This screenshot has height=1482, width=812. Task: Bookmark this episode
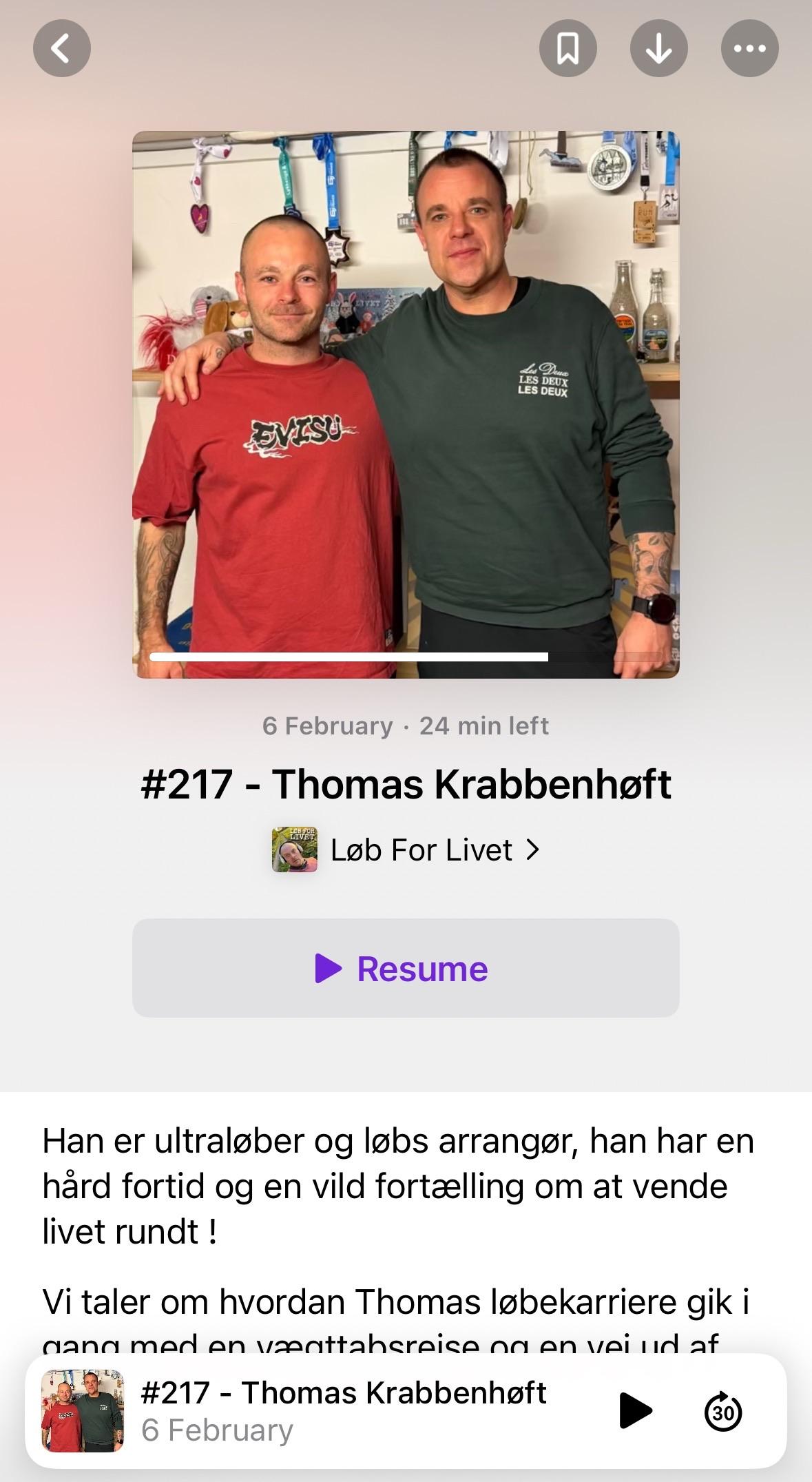point(568,48)
